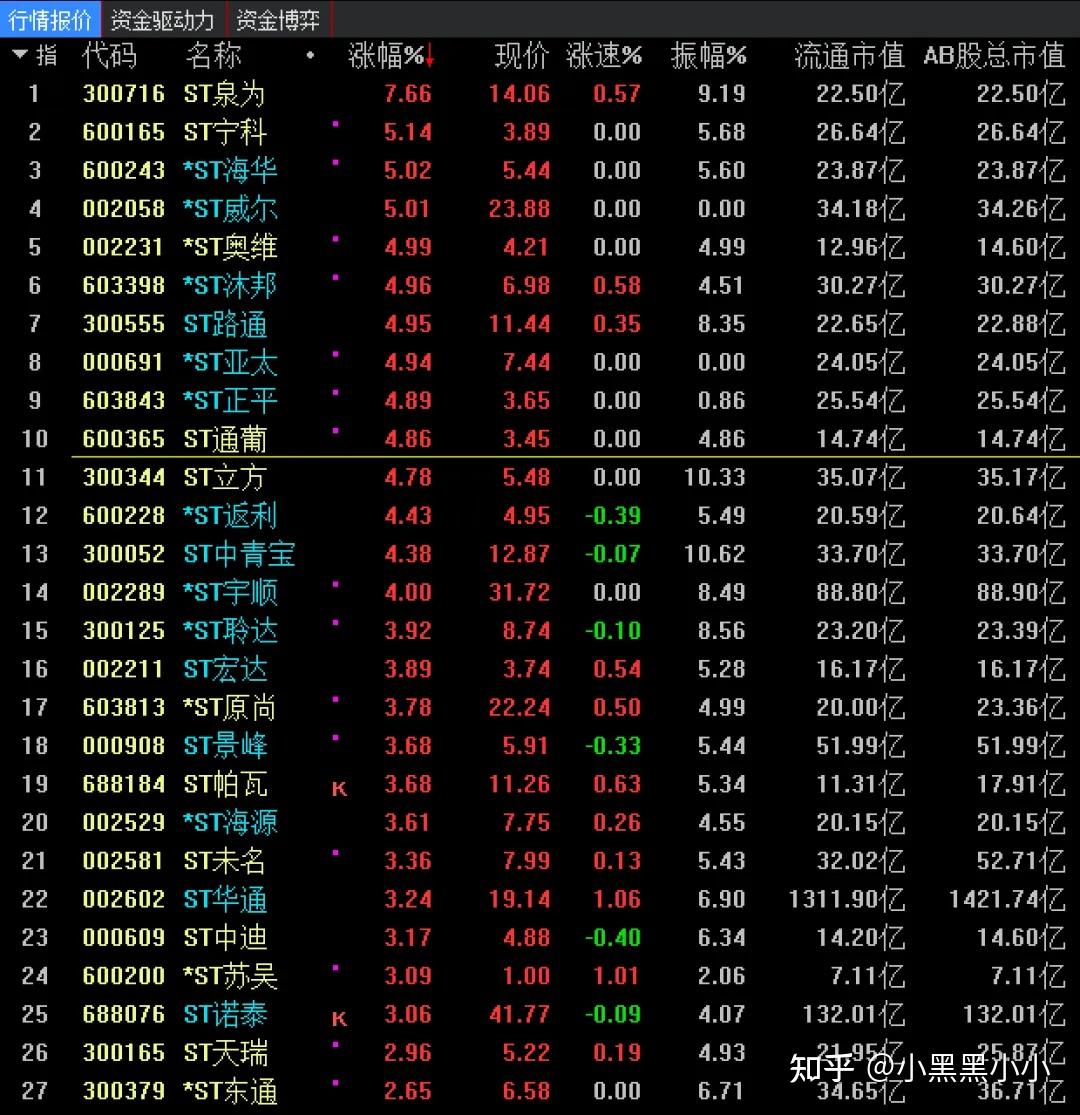Select the 行情报价 tab
1080x1115 pixels.
50,20
